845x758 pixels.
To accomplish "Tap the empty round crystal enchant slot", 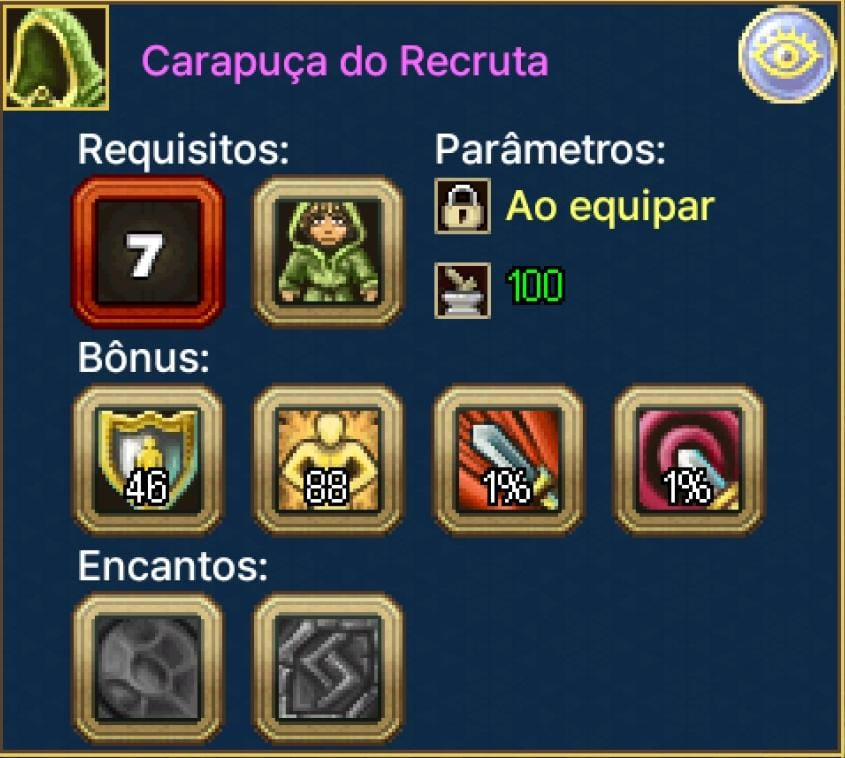I will [148, 667].
